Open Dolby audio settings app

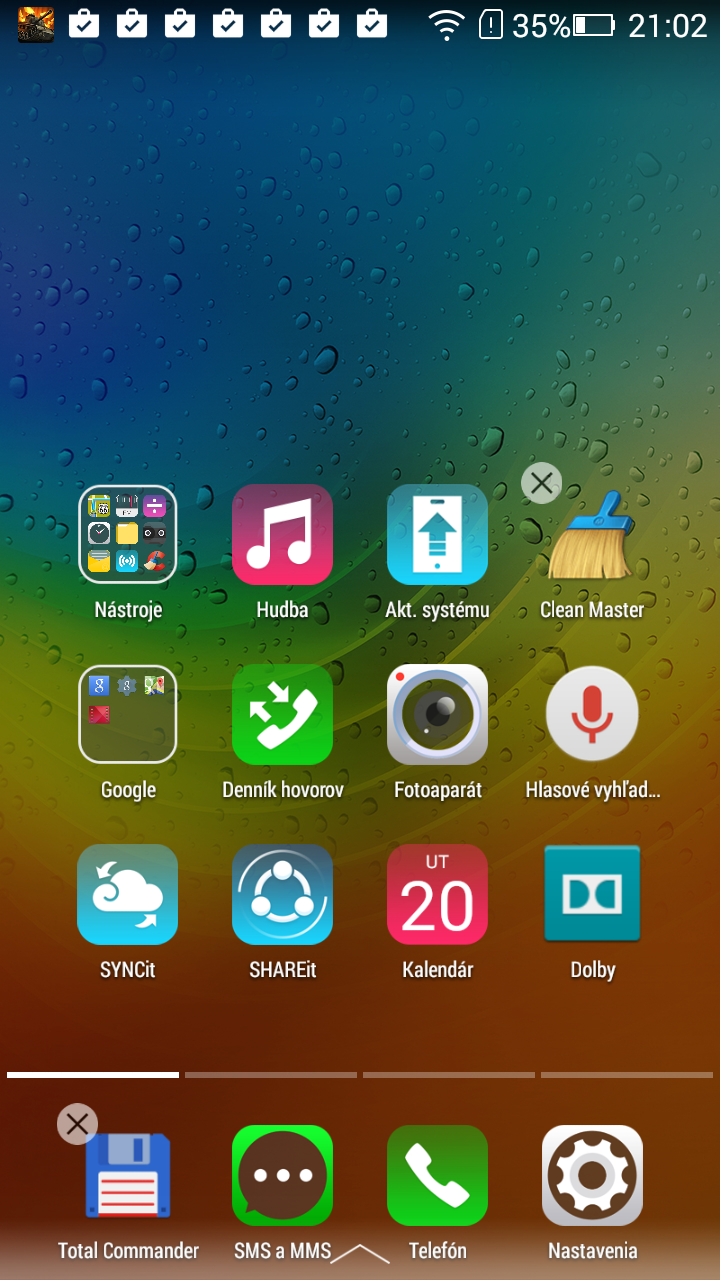[592, 894]
